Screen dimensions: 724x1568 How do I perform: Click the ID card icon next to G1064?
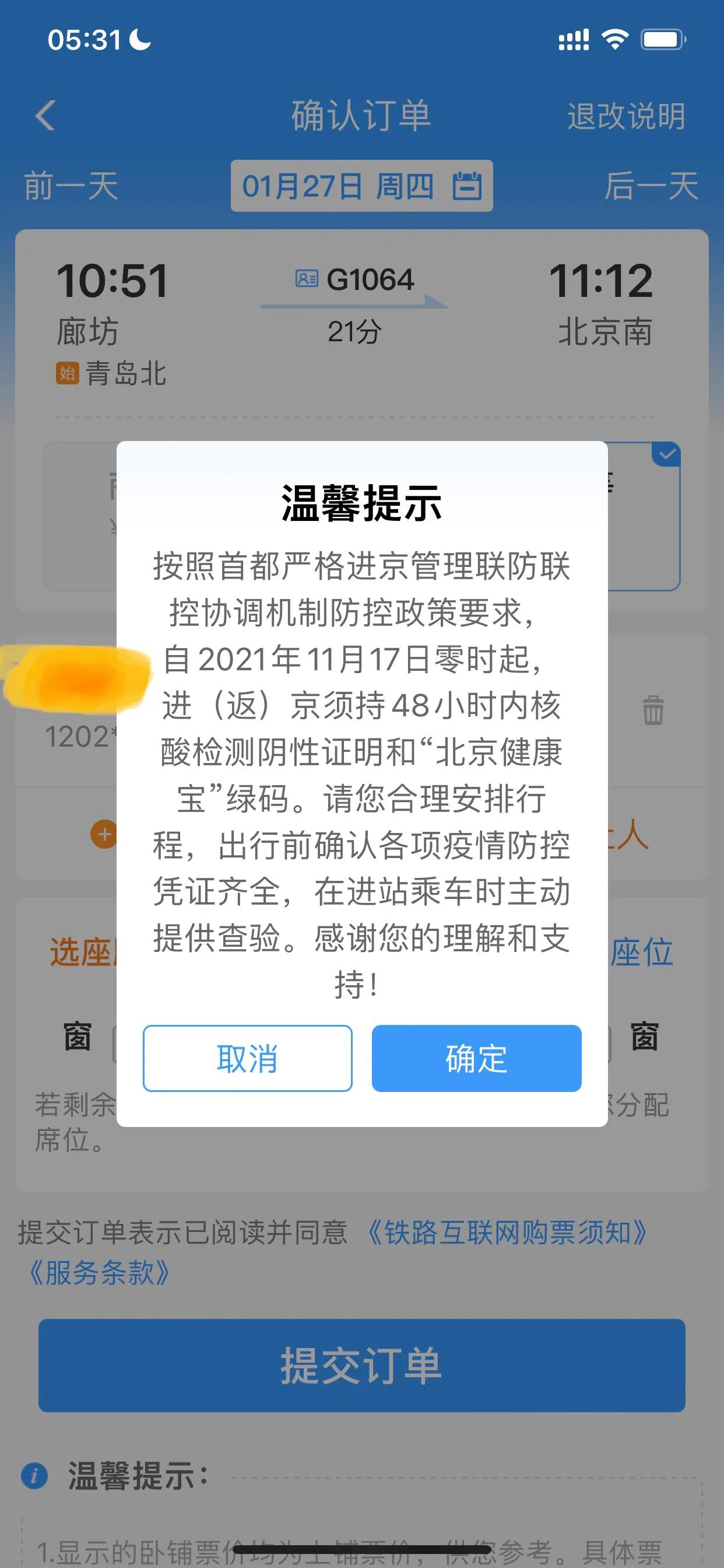point(307,279)
